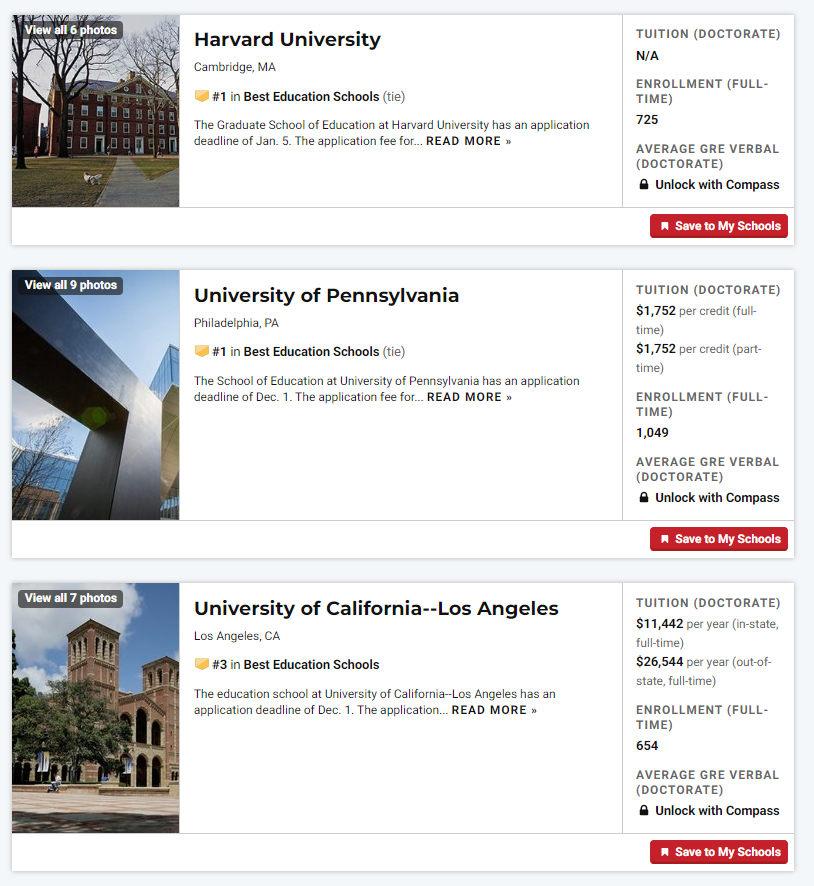The height and width of the screenshot is (886, 814).
Task: Read more about Penn's School of Education
Action: tap(468, 397)
